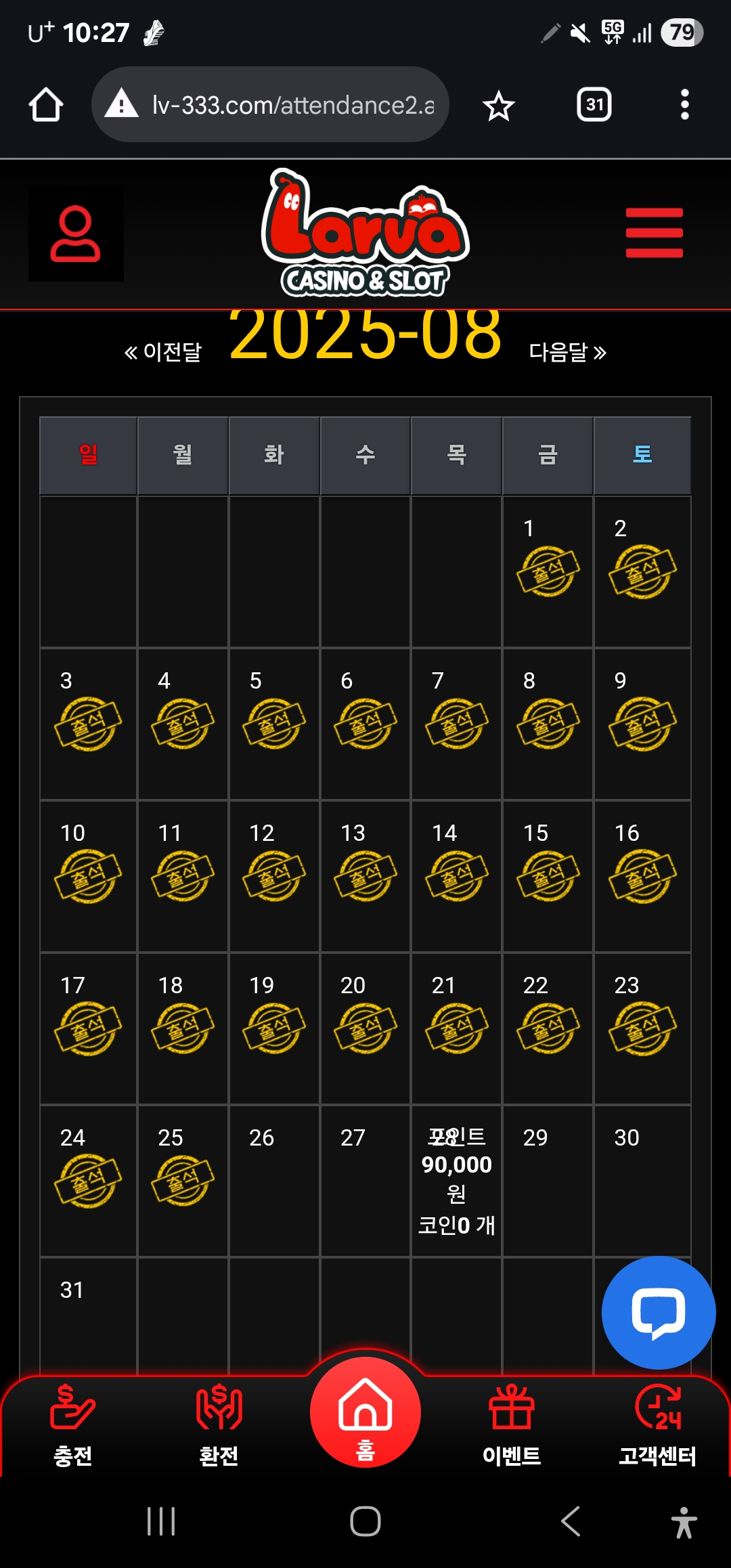Open the blue live chat bubble
Viewport: 731px width, 1568px height.
pyautogui.click(x=658, y=1312)
